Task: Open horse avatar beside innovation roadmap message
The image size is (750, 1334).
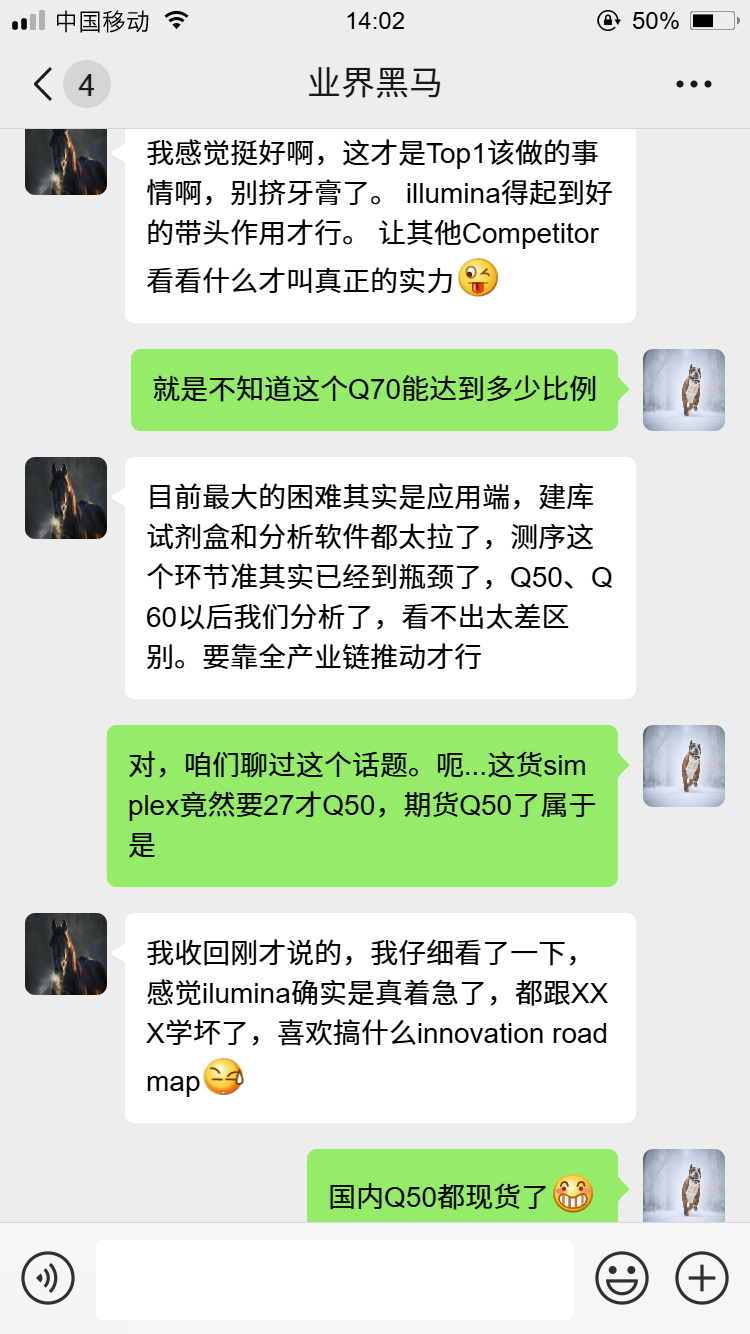Action: pyautogui.click(x=66, y=954)
